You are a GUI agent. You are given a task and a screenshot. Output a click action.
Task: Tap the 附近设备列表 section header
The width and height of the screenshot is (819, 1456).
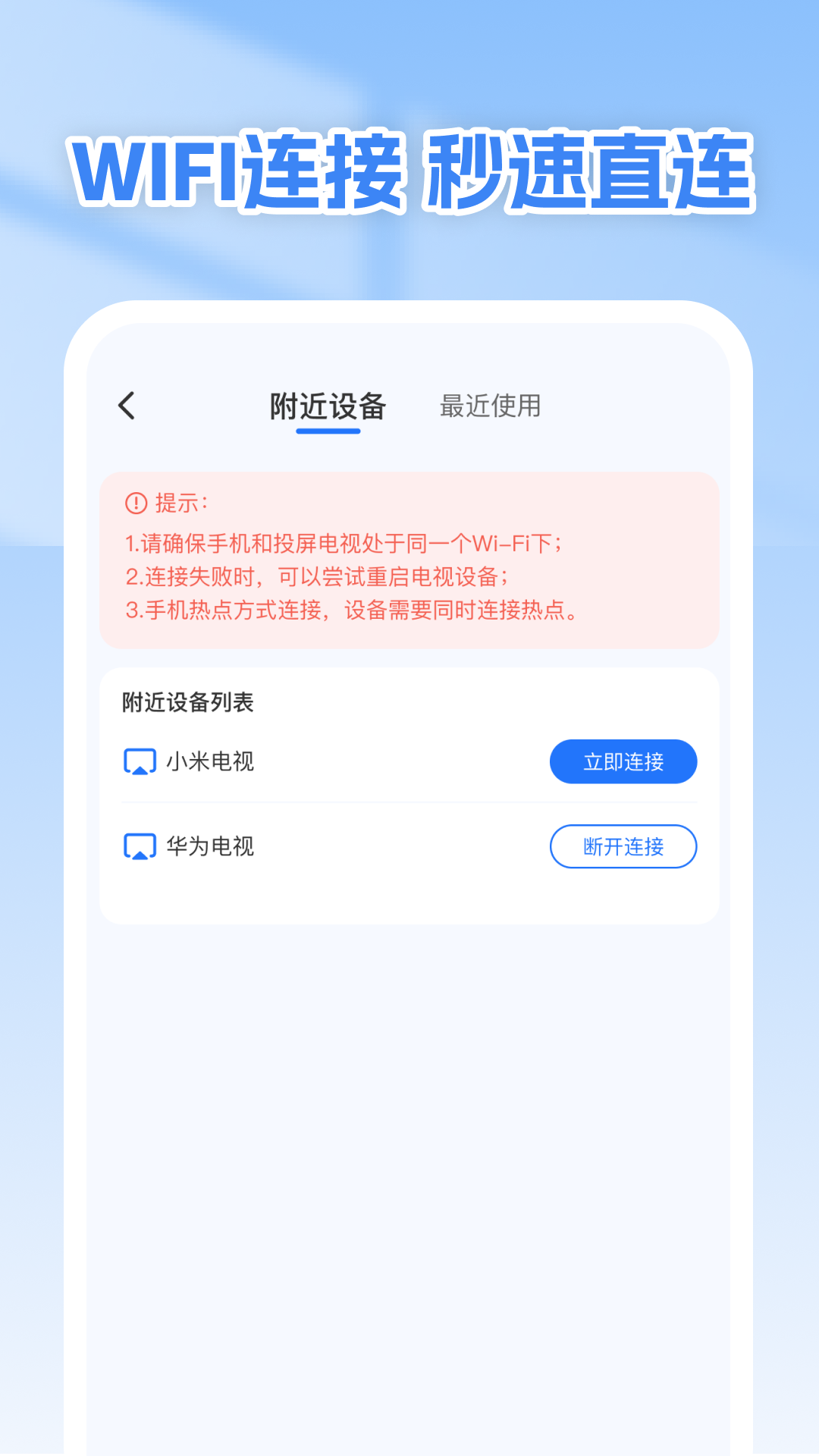coord(187,702)
